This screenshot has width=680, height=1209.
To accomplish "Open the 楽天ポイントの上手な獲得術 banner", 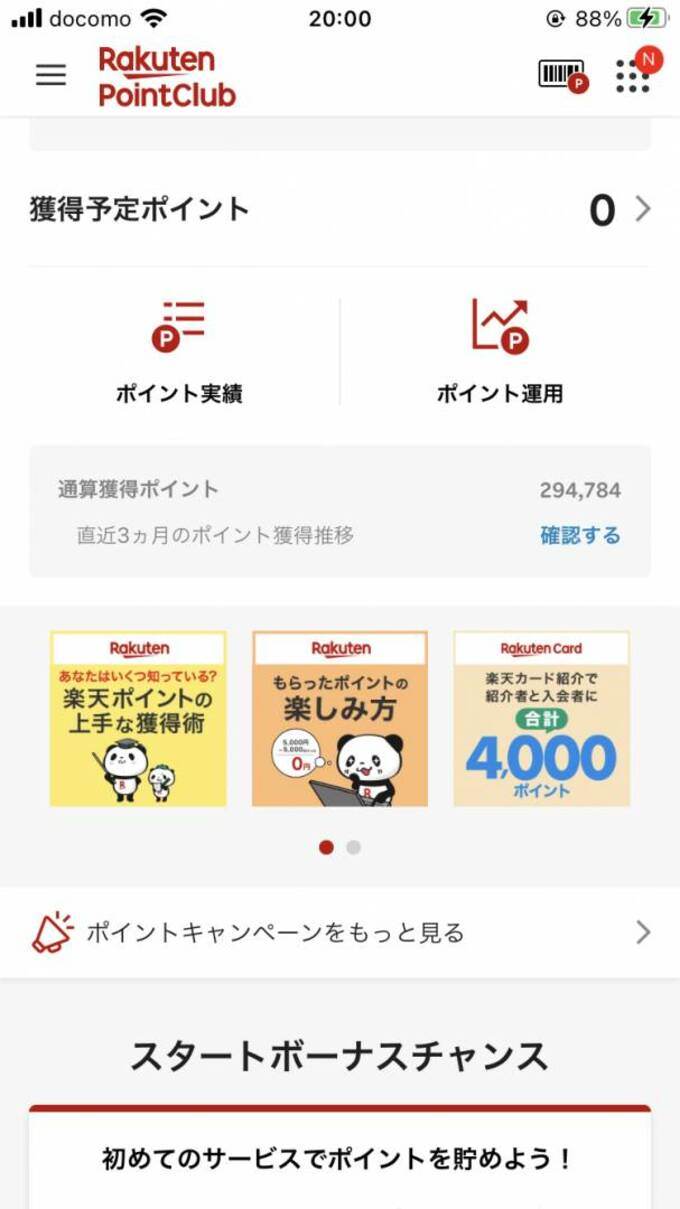I will click(x=138, y=718).
